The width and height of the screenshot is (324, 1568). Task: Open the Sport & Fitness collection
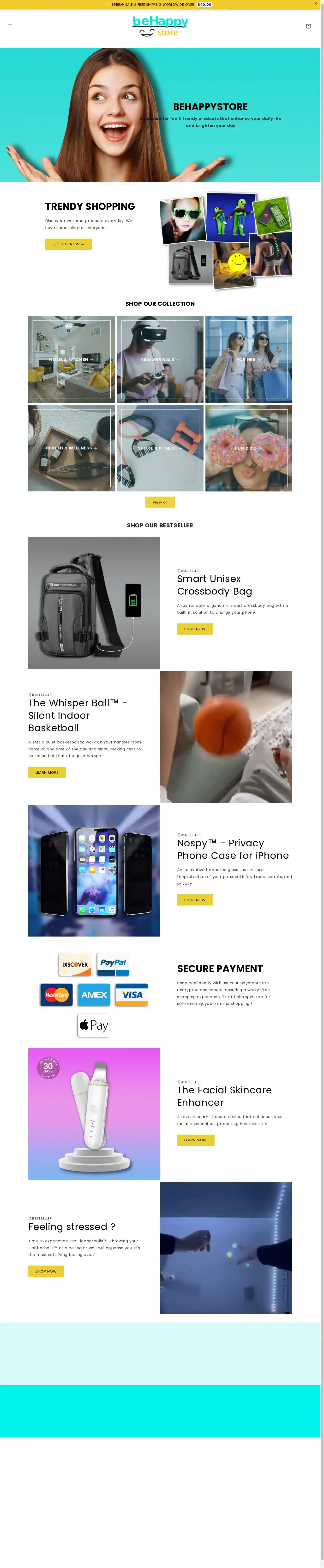click(160, 448)
